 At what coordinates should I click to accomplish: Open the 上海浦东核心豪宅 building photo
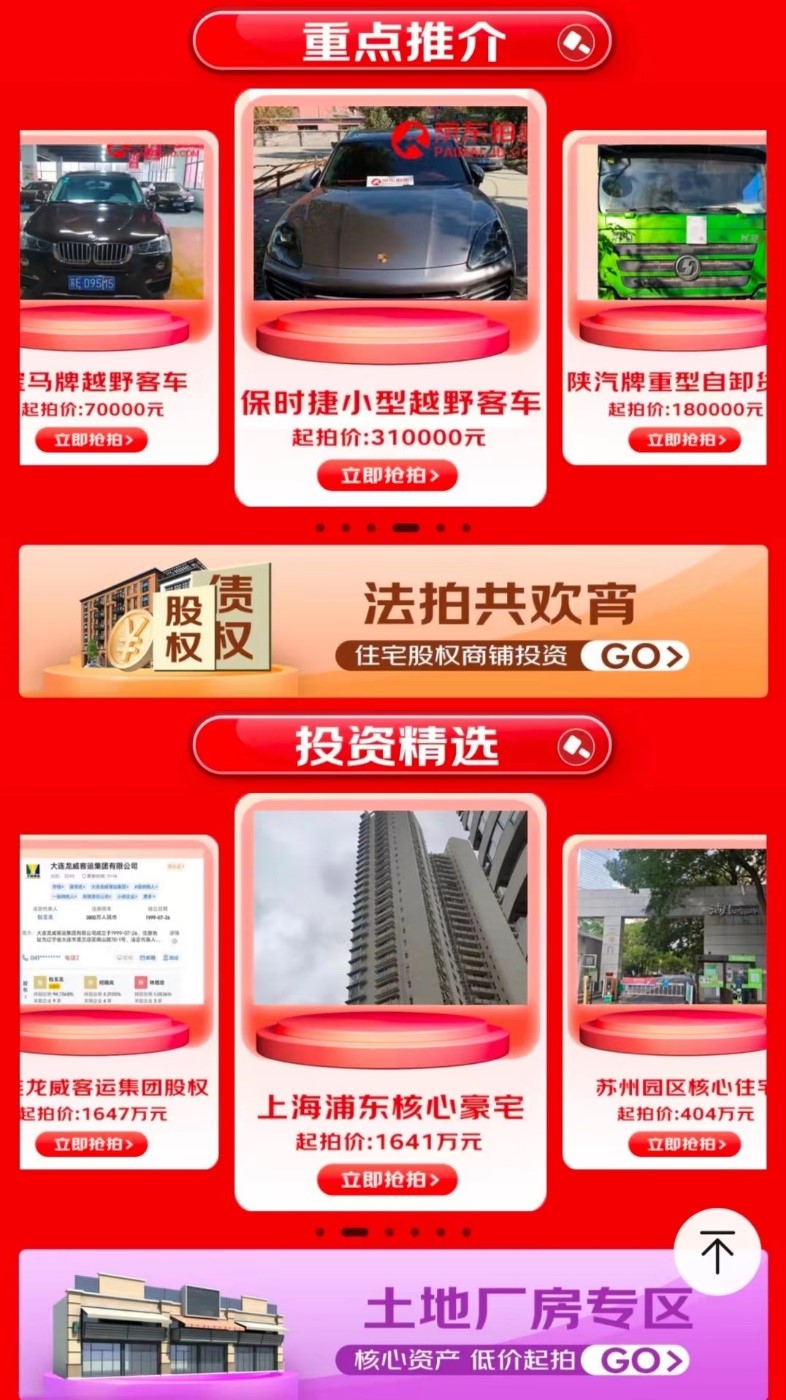click(390, 907)
